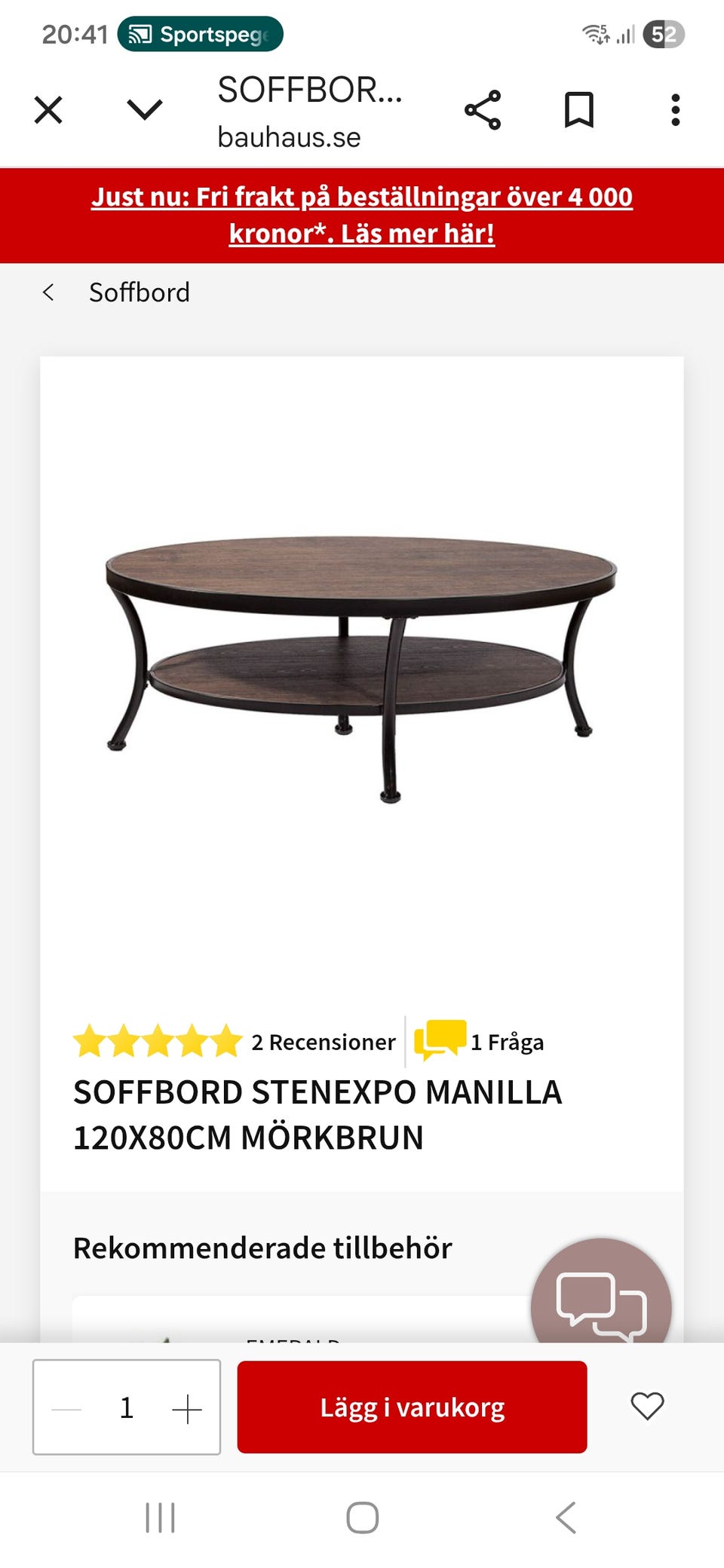Open recent apps from navigation bar
724x1568 pixels.
[160, 1517]
